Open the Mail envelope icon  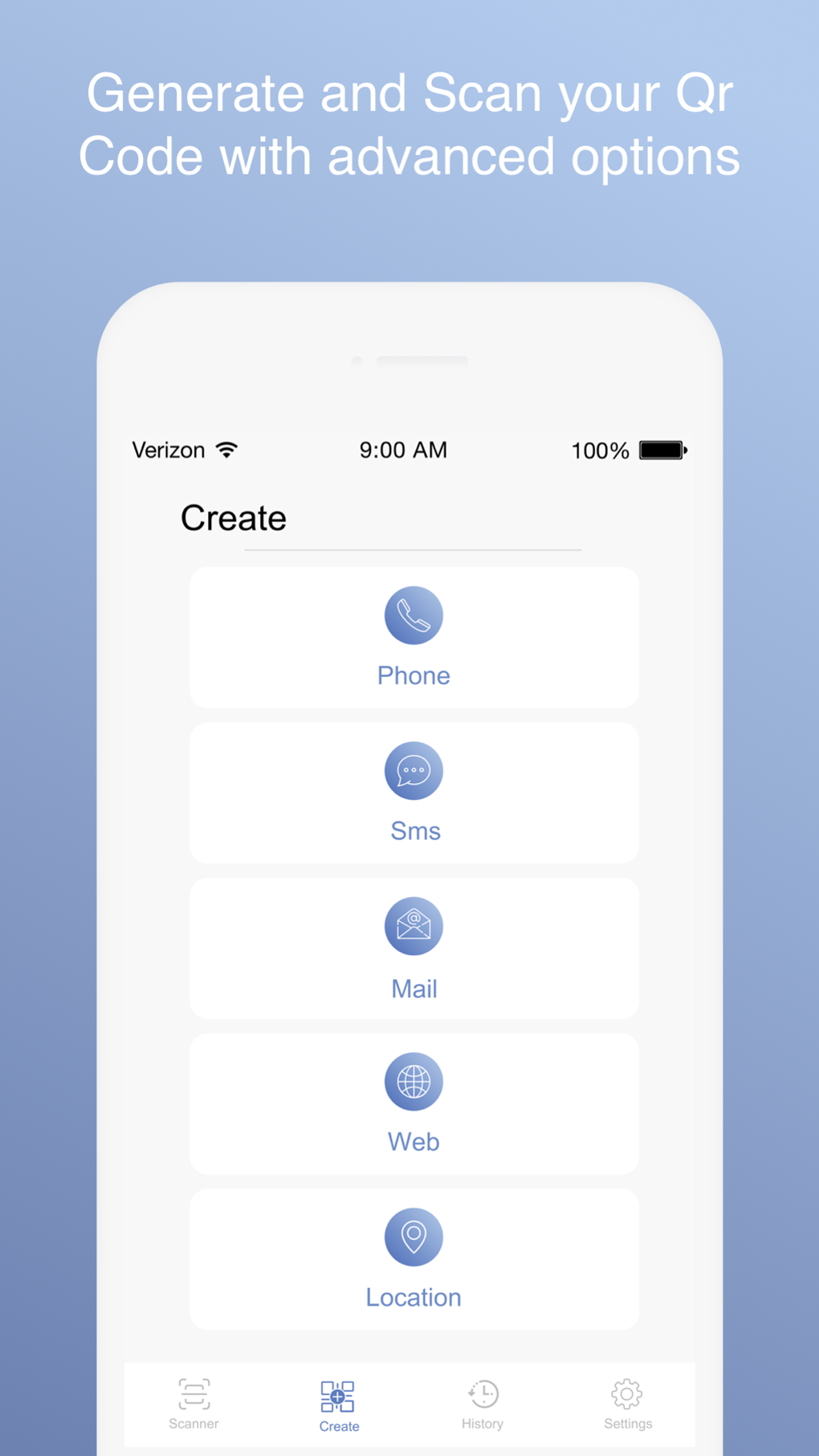click(414, 925)
